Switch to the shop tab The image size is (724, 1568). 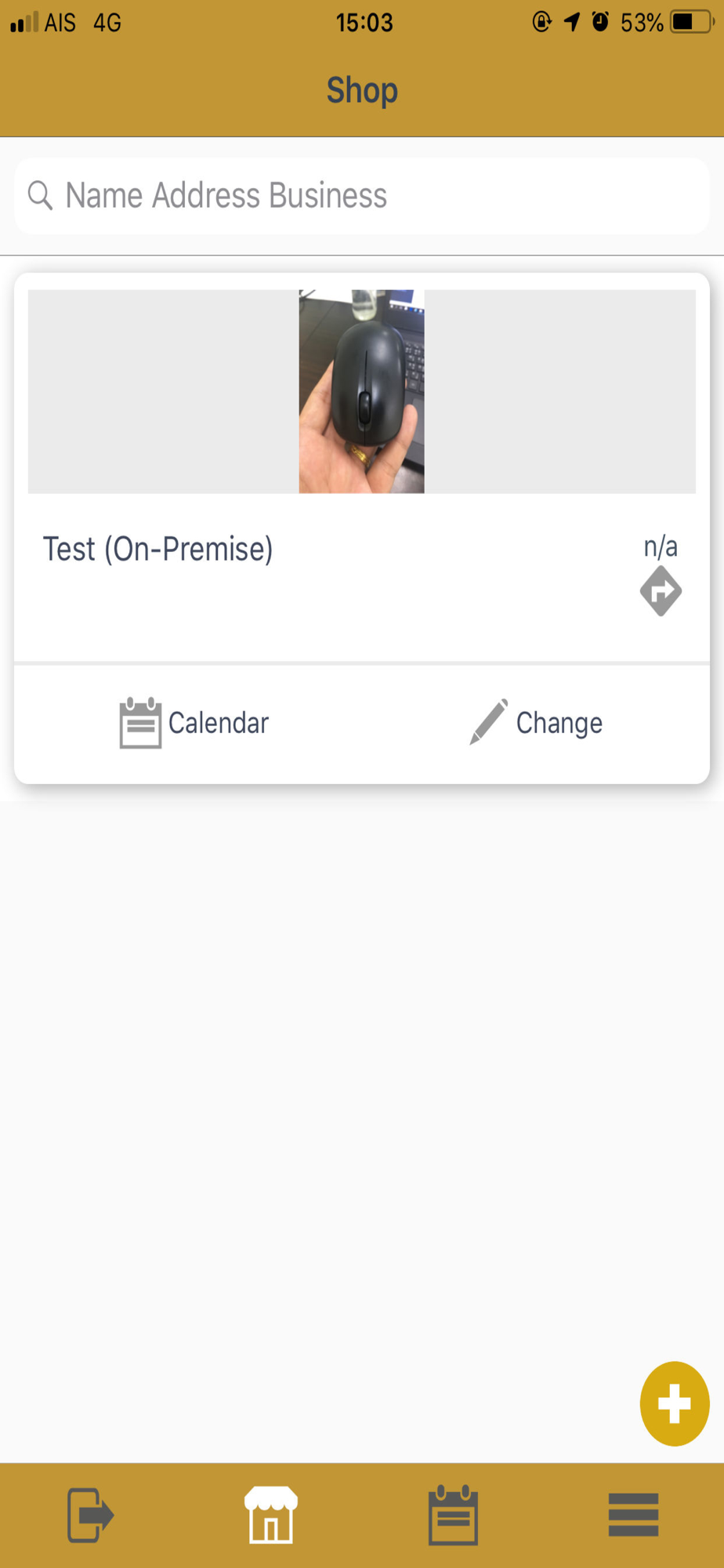coord(271,1515)
